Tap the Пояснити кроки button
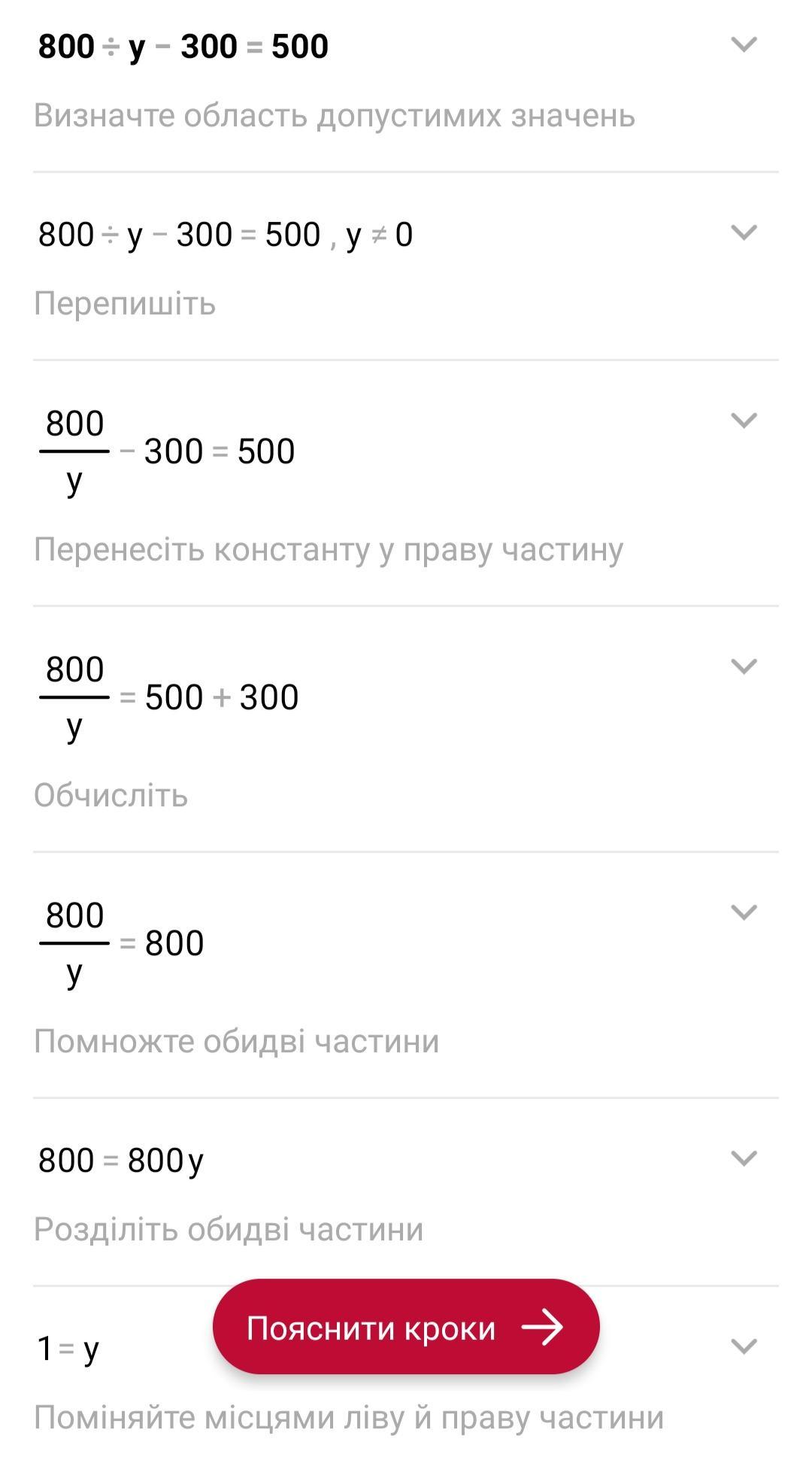 (406, 1328)
